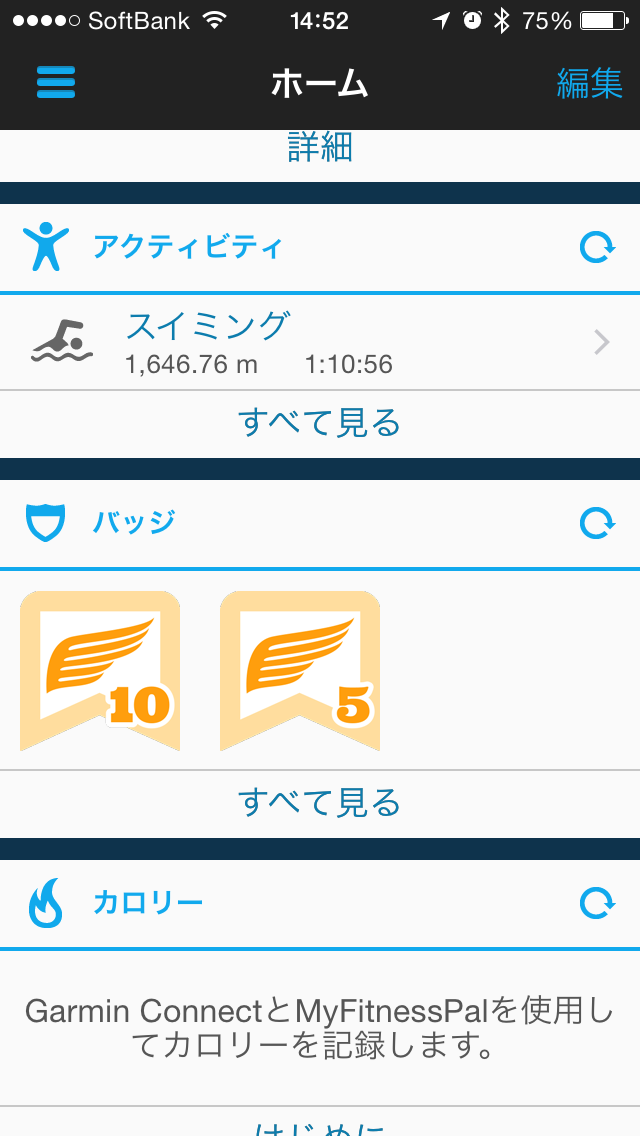Open the 詳細 details link

(320, 148)
